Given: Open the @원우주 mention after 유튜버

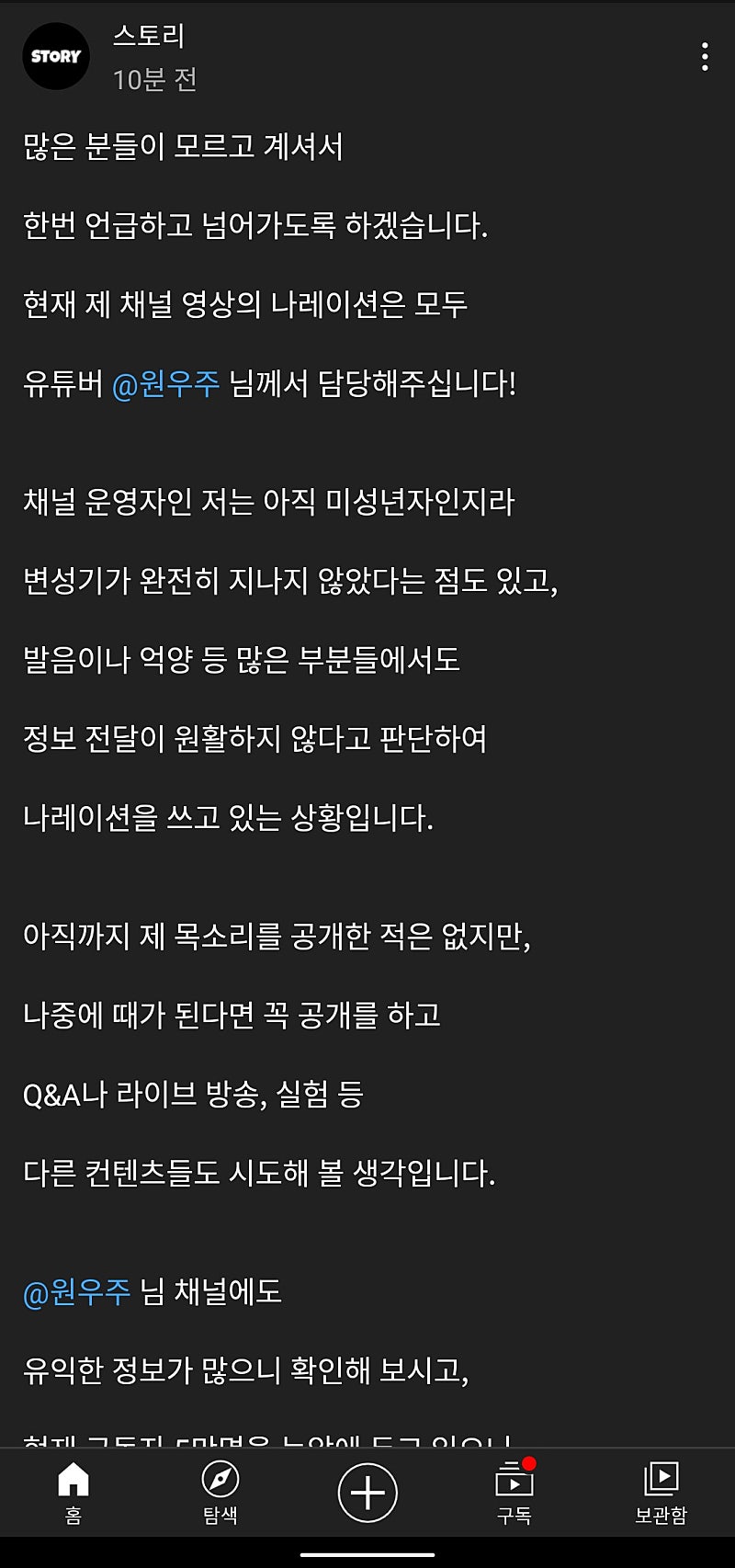Looking at the screenshot, I should click(x=166, y=383).
